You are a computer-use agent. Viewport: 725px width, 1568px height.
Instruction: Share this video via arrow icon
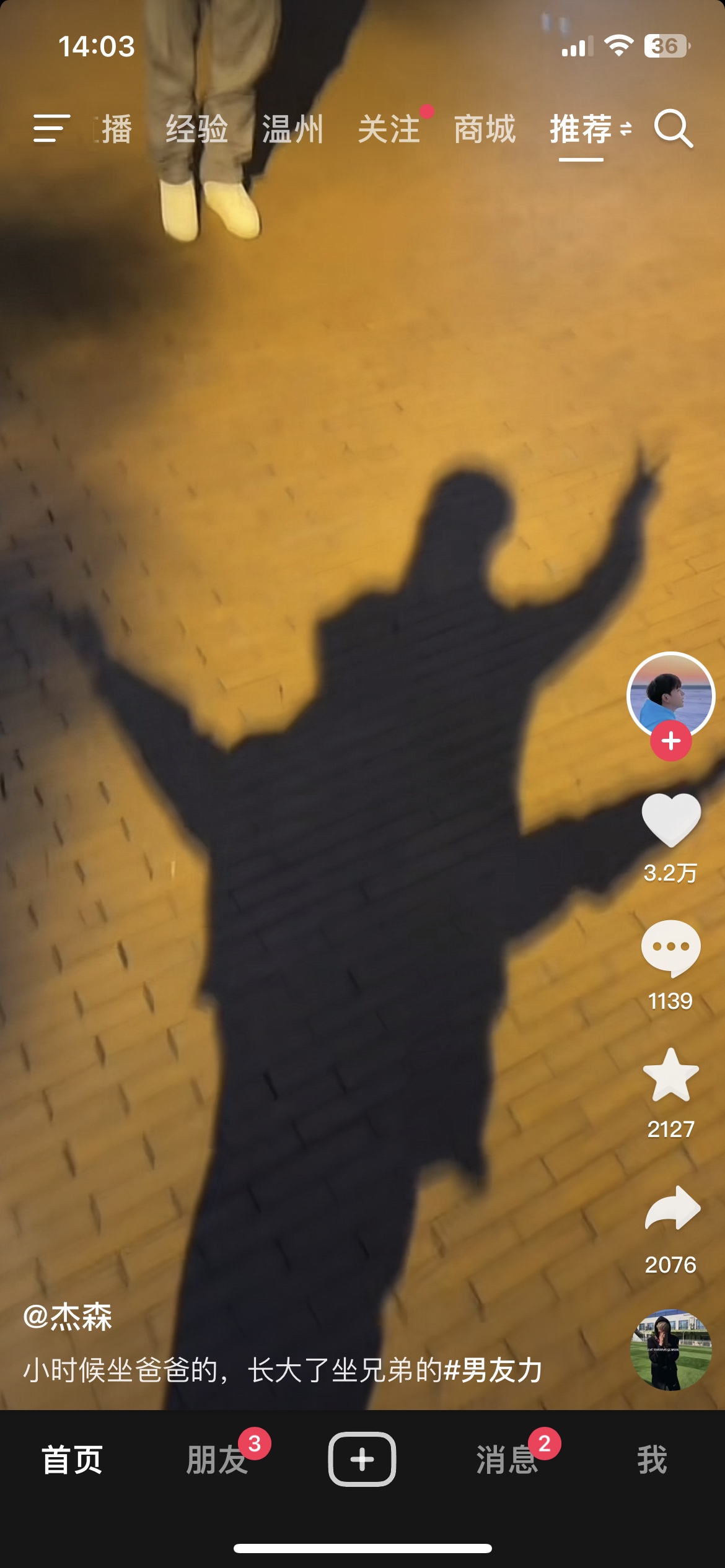[672, 1208]
